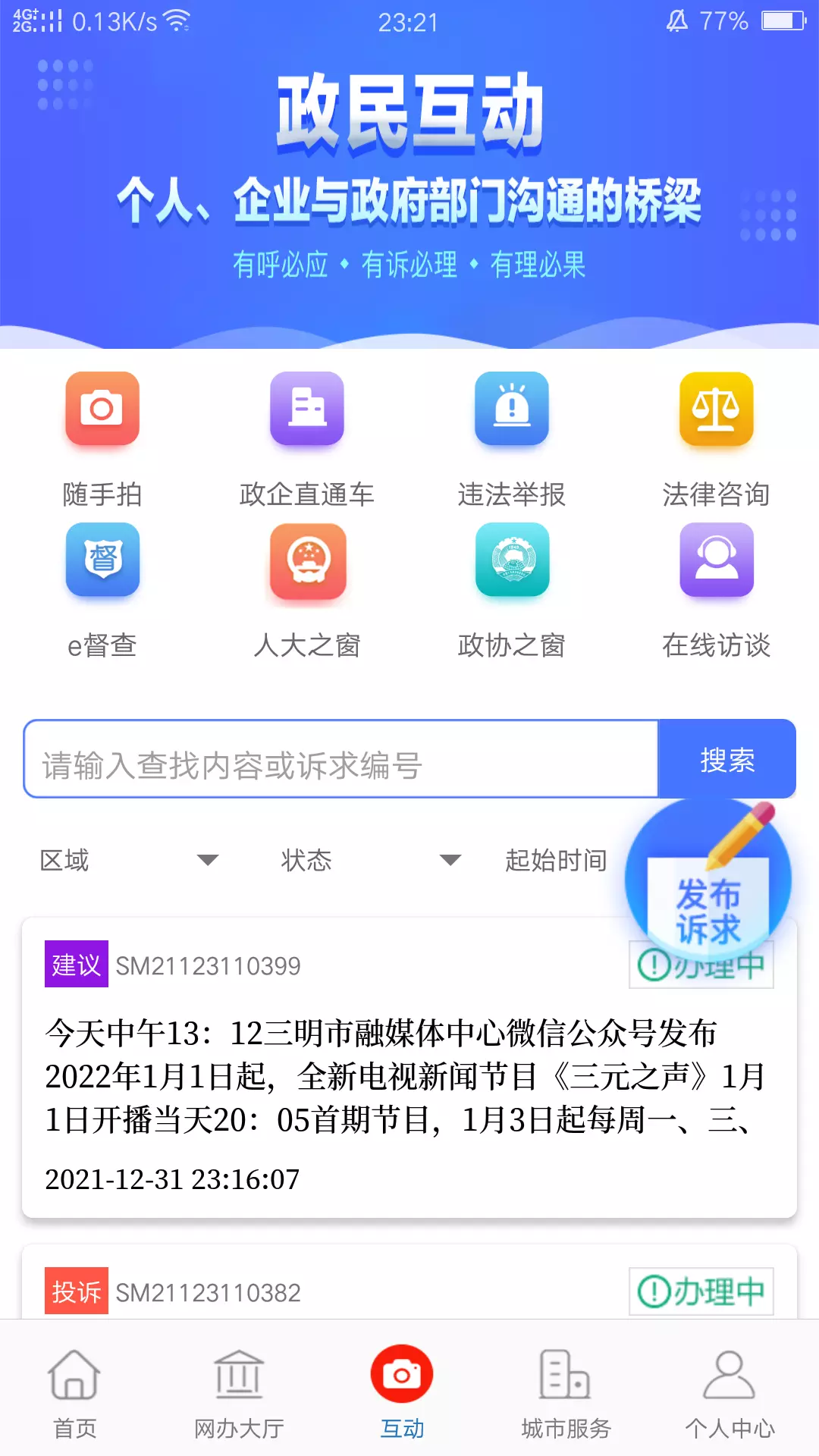Expand the 状态 status dropdown
819x1456 pixels.
[371, 860]
